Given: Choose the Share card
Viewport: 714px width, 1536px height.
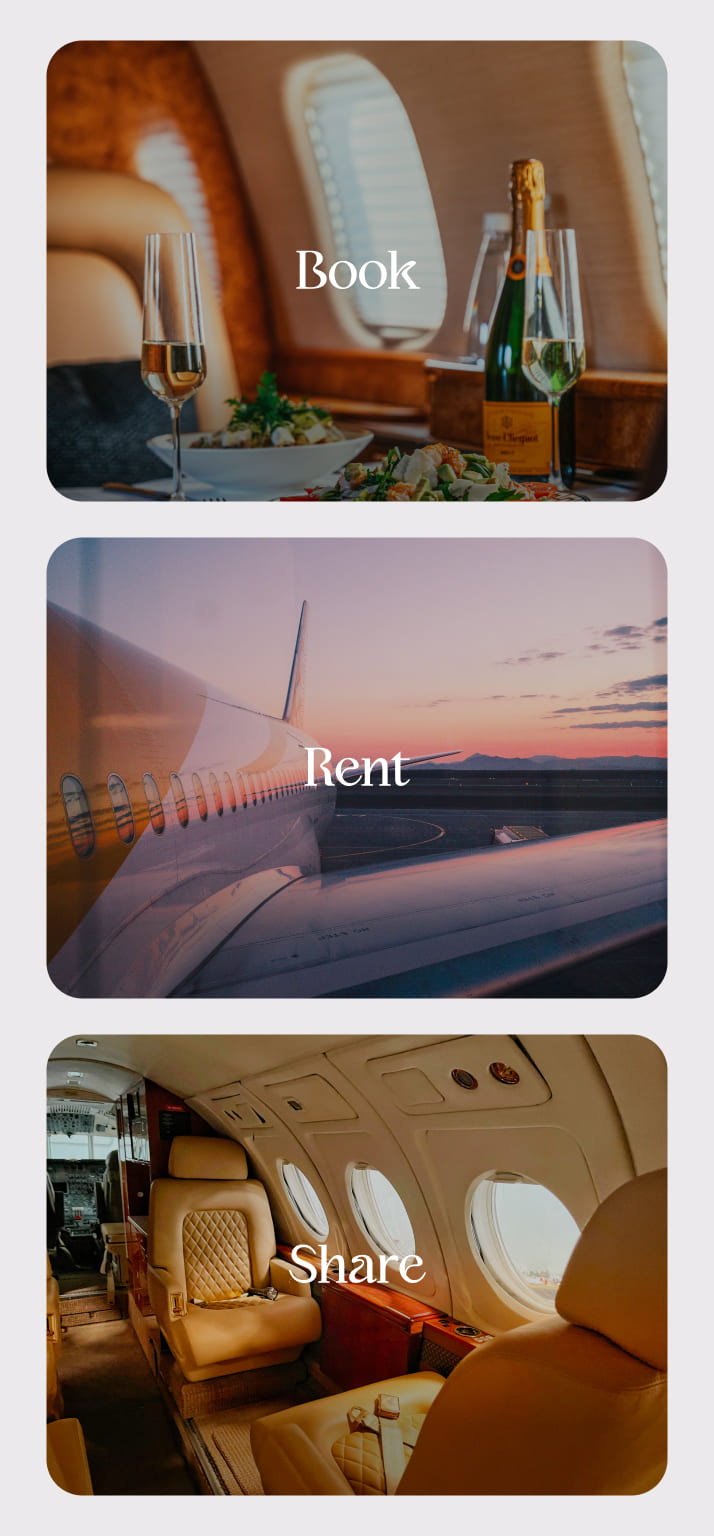Looking at the screenshot, I should click(357, 1264).
